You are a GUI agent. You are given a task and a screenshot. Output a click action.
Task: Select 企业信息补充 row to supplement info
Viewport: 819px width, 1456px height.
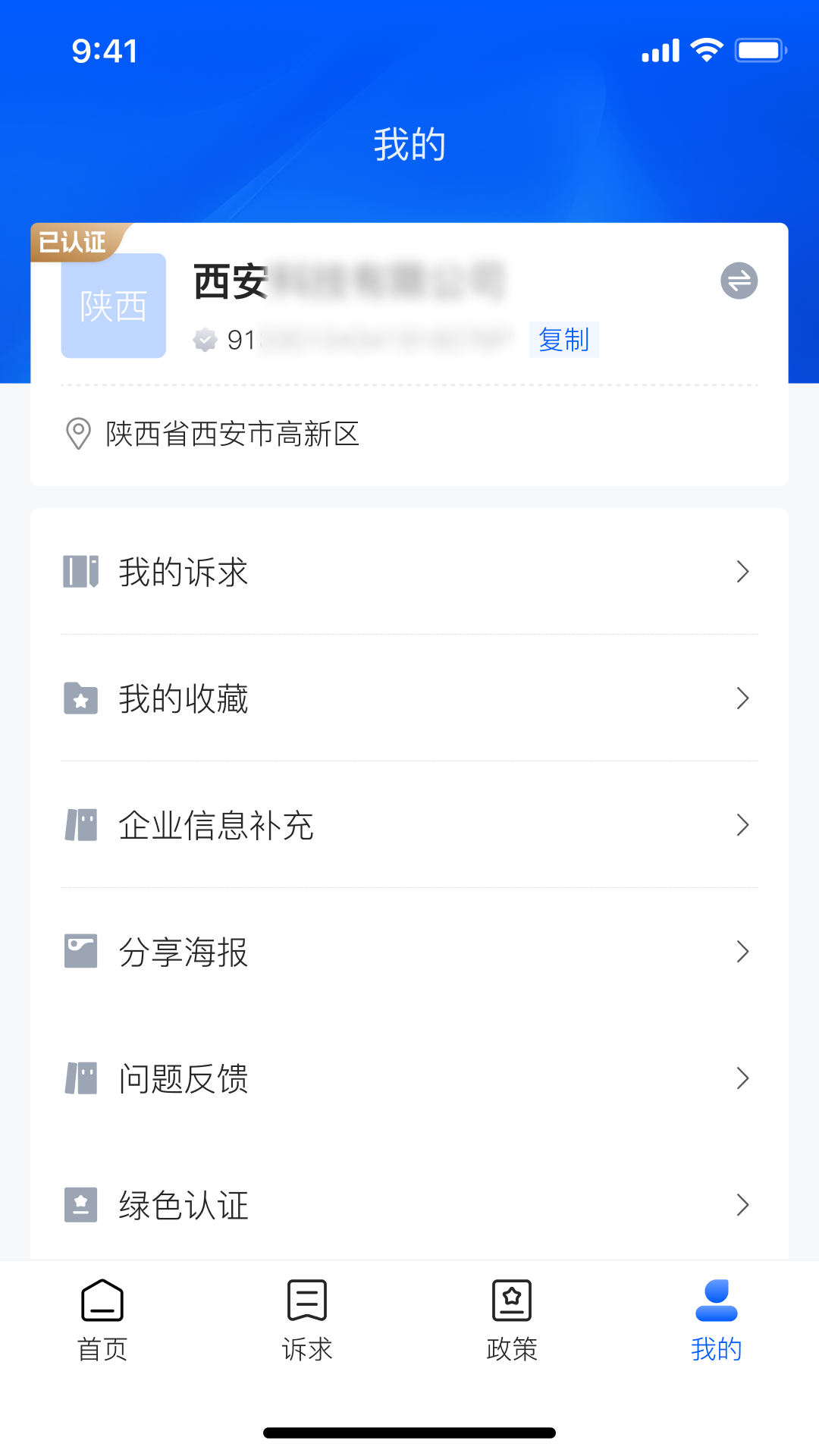pyautogui.click(x=409, y=825)
